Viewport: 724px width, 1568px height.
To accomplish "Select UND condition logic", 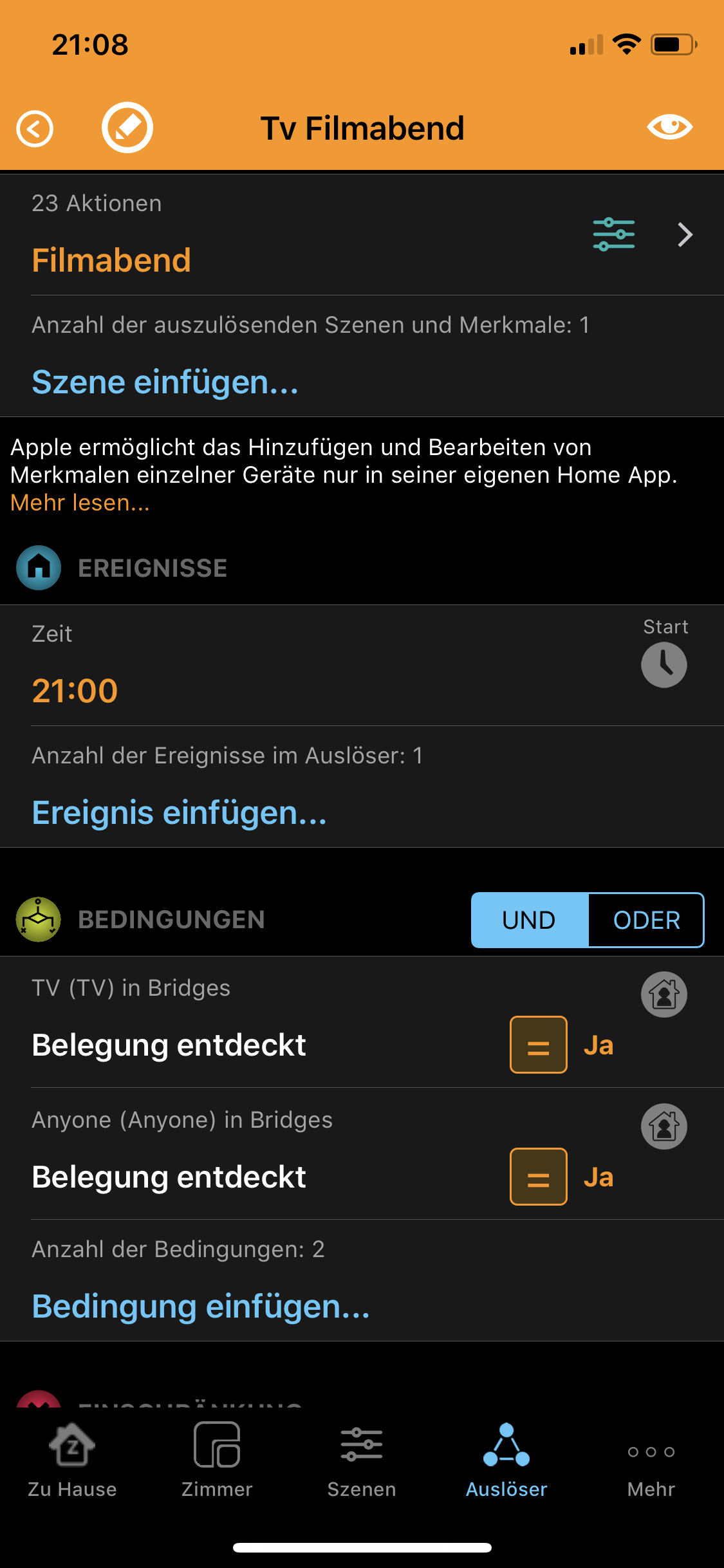I will pyautogui.click(x=529, y=920).
